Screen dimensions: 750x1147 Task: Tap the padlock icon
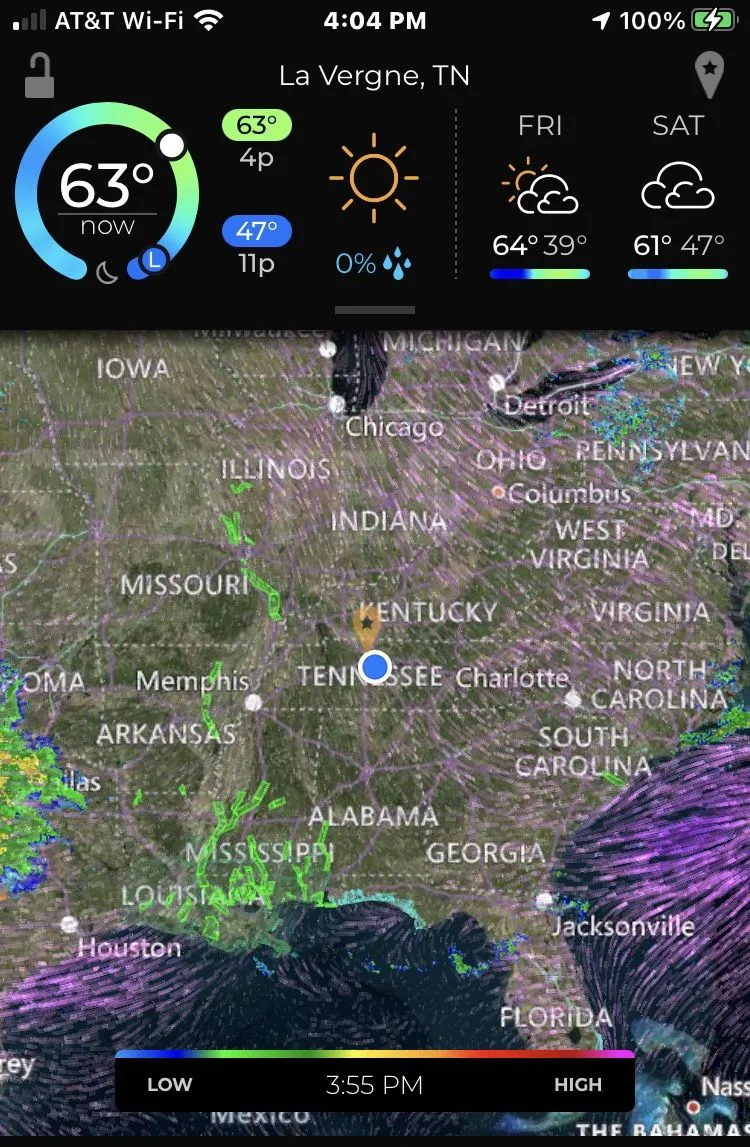click(x=38, y=75)
